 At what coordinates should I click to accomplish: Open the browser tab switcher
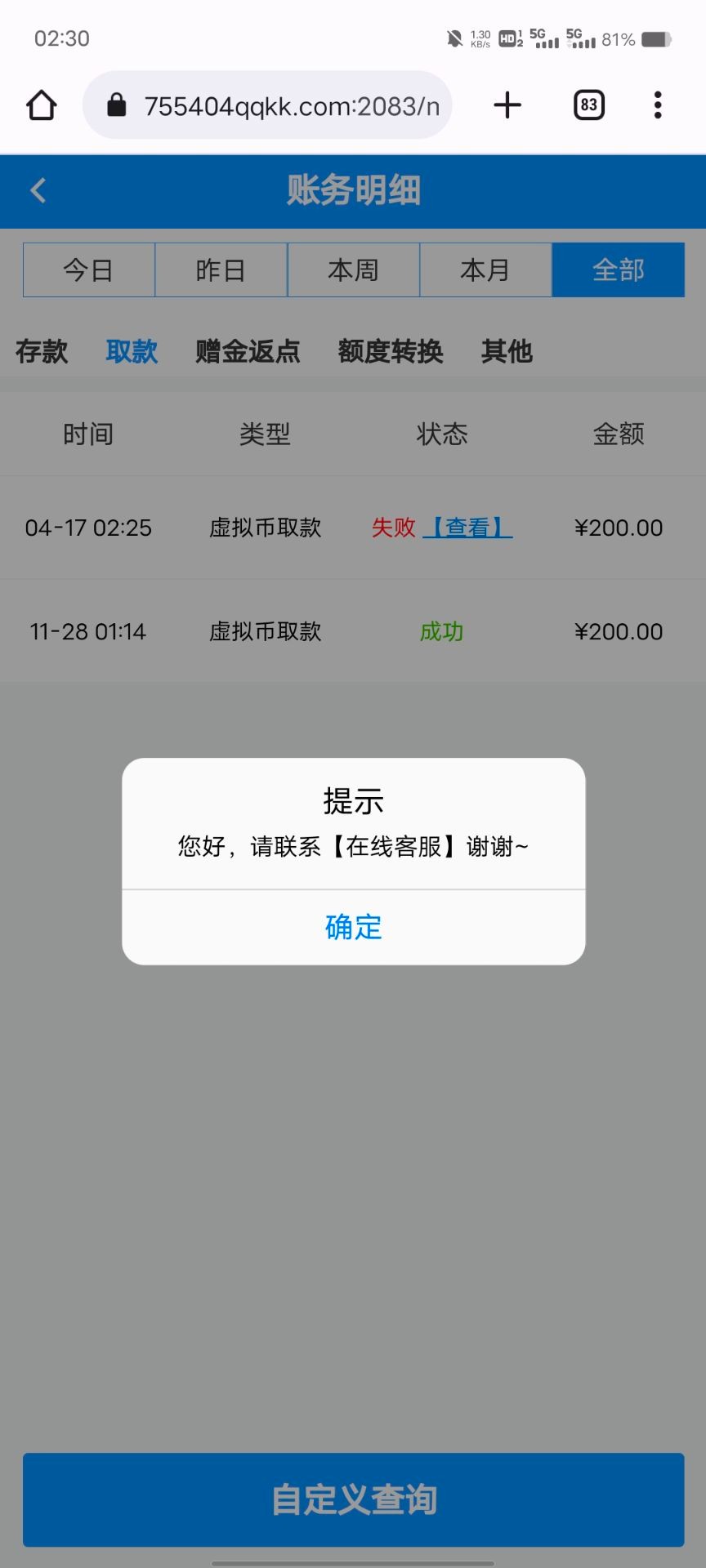coord(589,105)
